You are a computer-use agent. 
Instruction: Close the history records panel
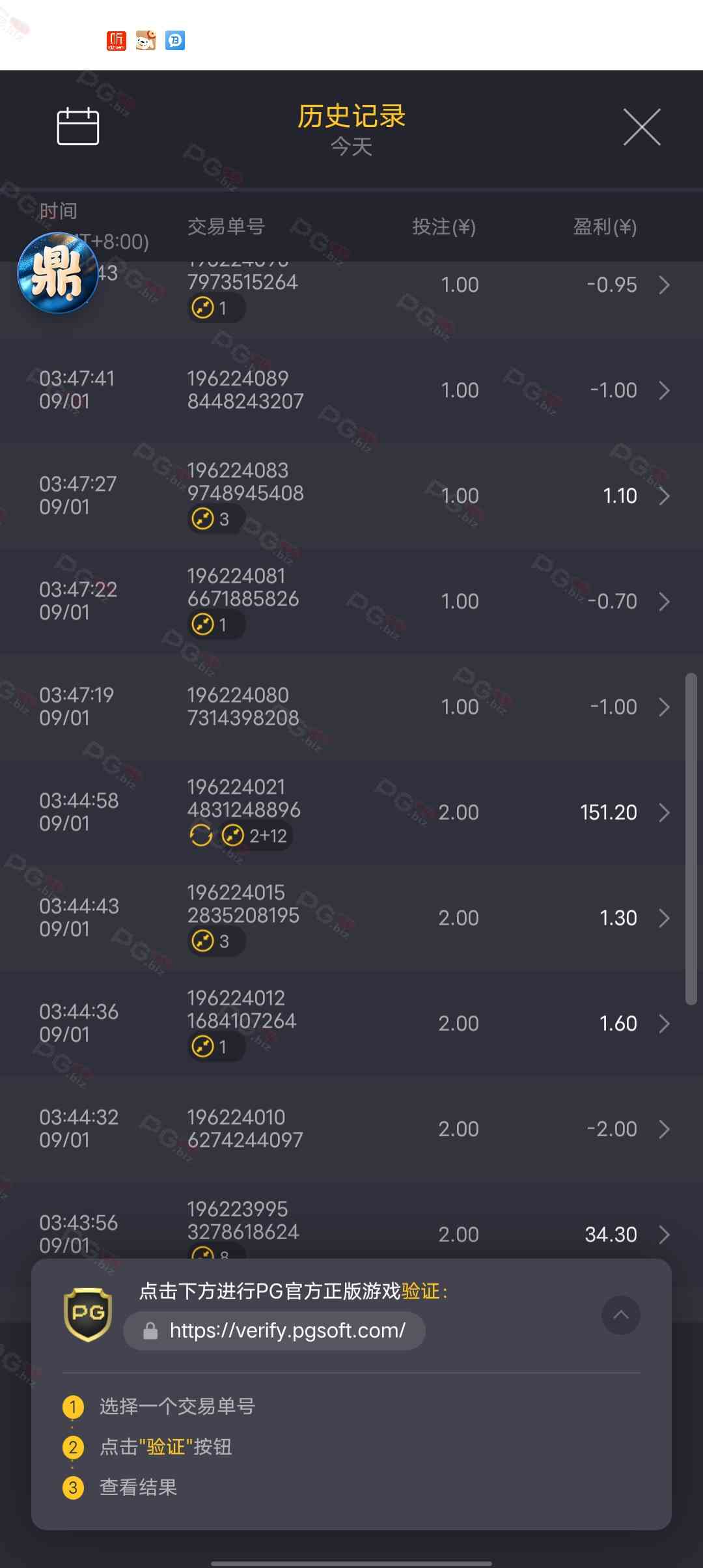click(x=642, y=127)
